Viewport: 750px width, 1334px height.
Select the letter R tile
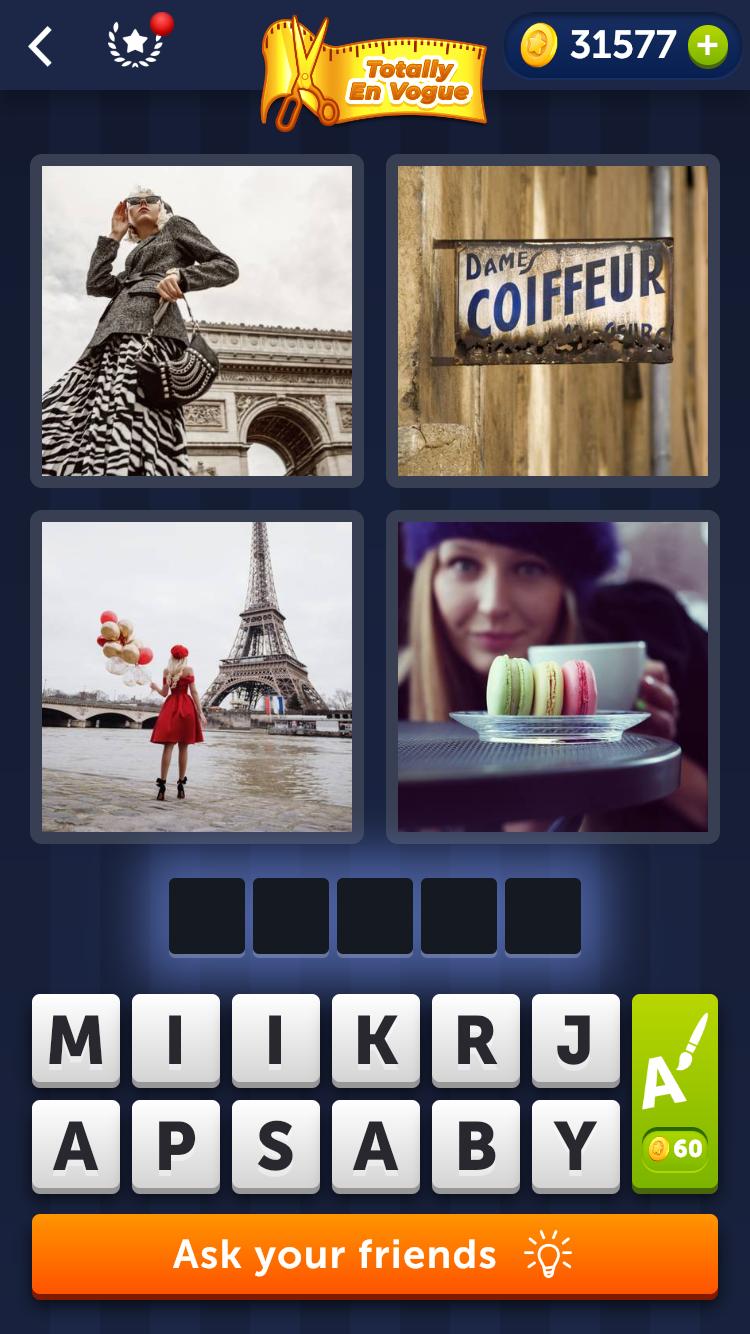point(476,1040)
